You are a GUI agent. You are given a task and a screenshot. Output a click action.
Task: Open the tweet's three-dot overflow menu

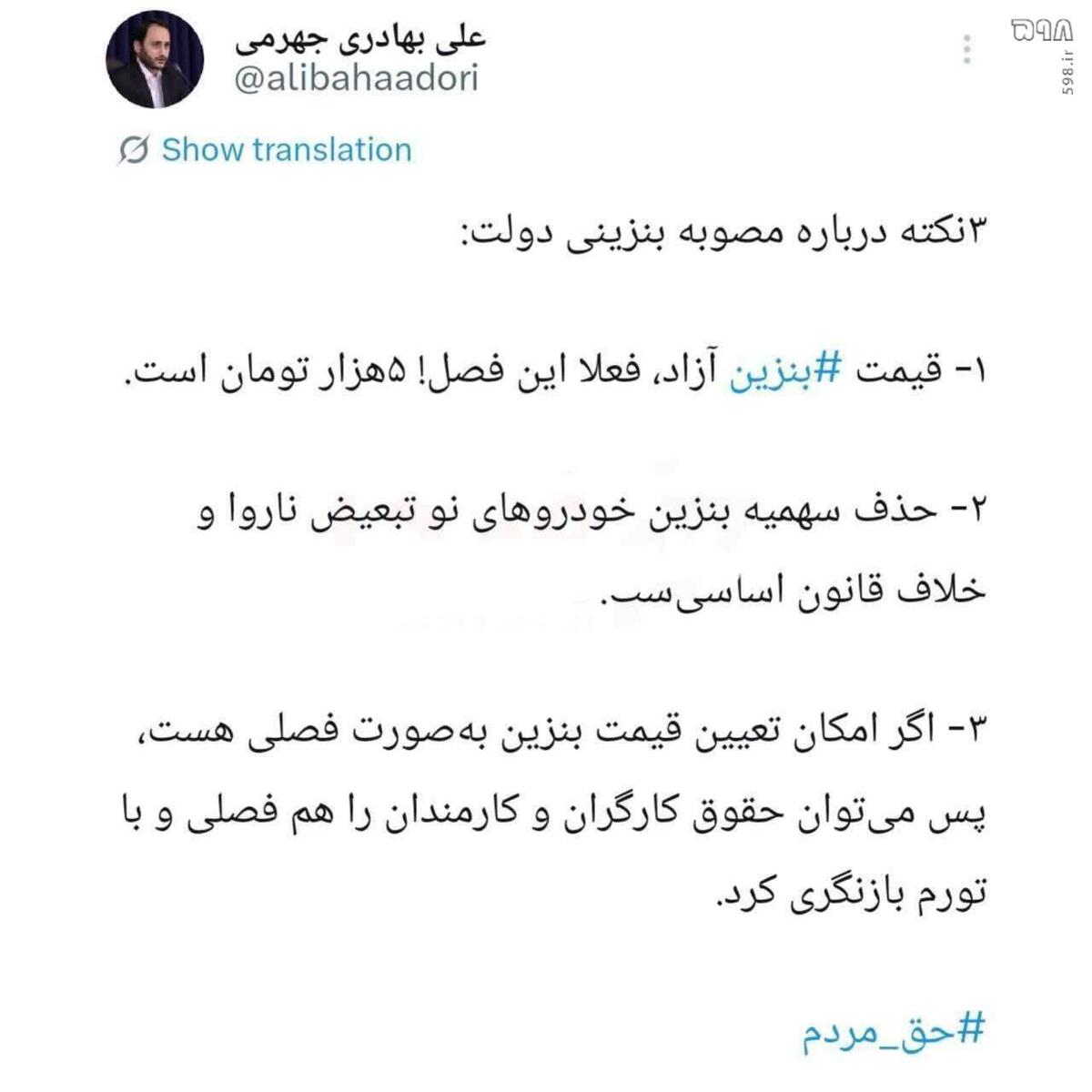pyautogui.click(x=967, y=49)
